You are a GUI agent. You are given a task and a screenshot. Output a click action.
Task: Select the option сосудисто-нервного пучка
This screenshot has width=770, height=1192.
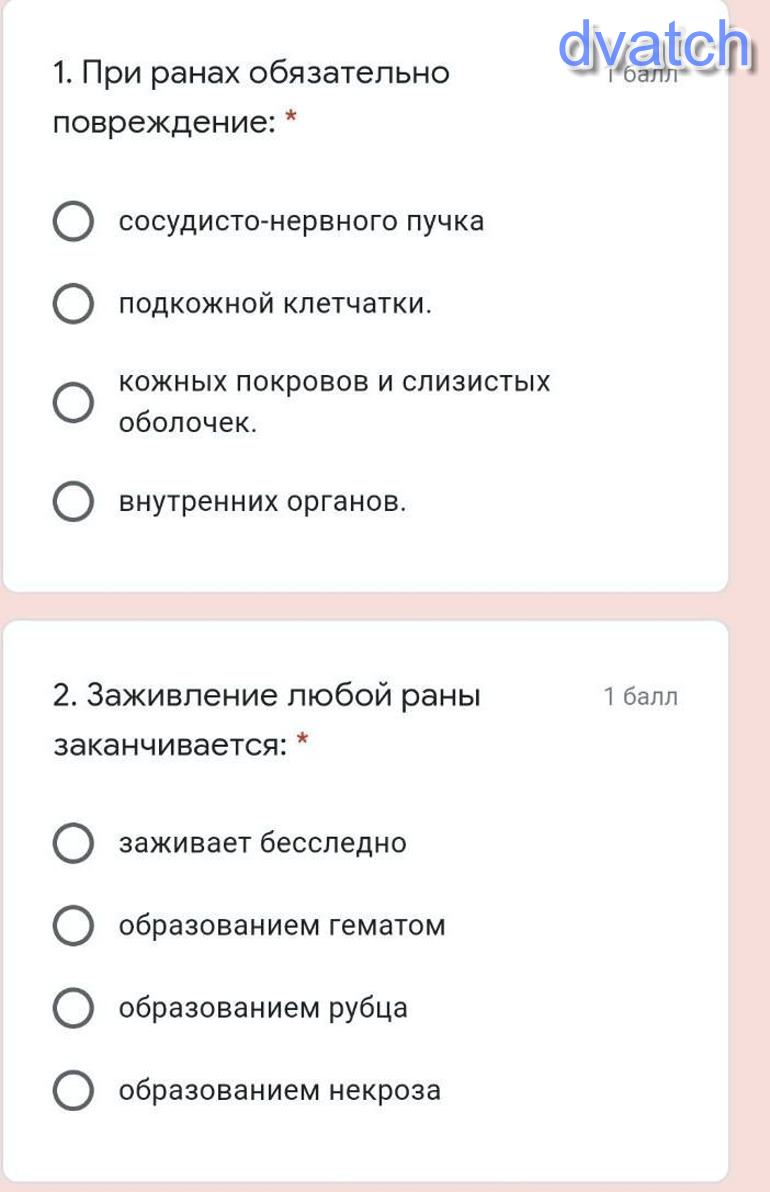(x=73, y=222)
